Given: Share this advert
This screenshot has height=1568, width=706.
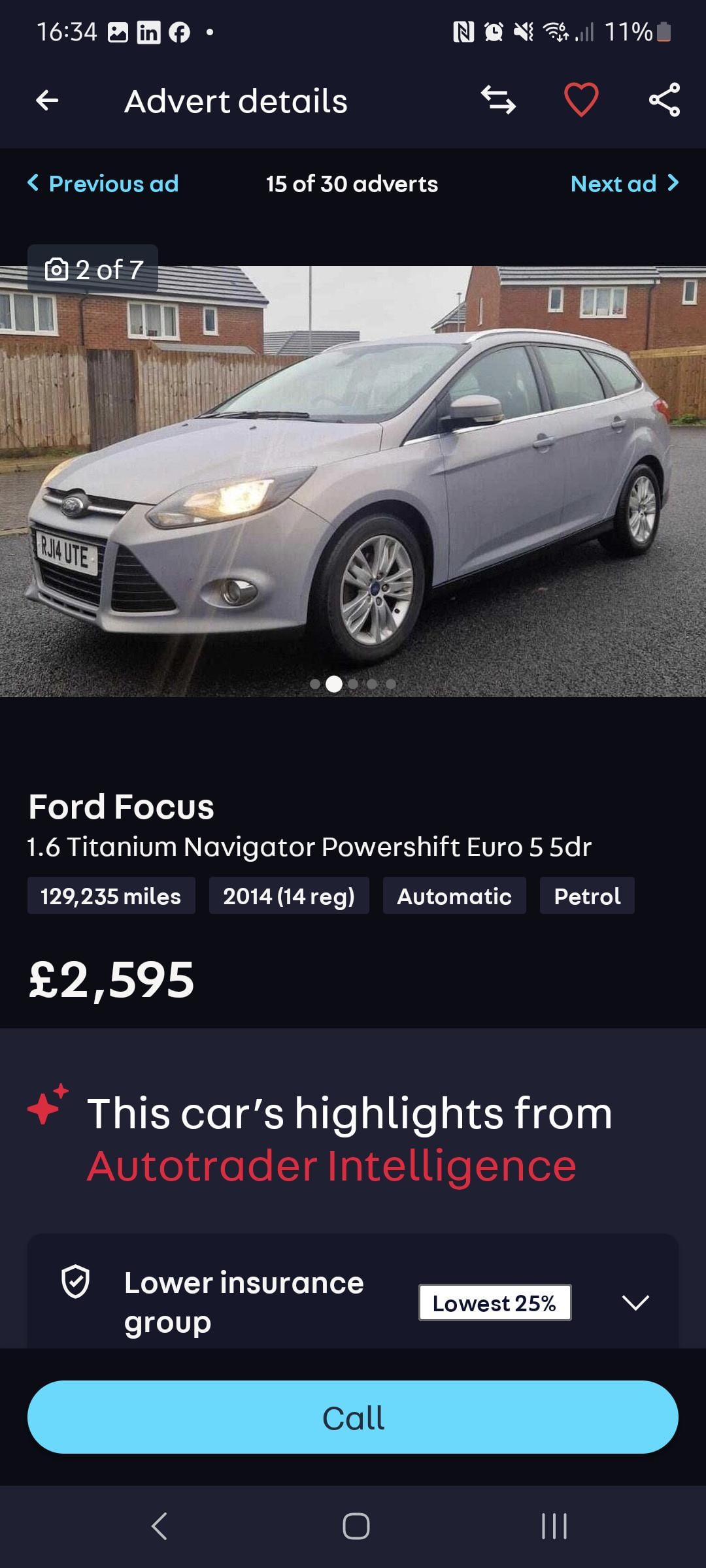Looking at the screenshot, I should coord(664,101).
